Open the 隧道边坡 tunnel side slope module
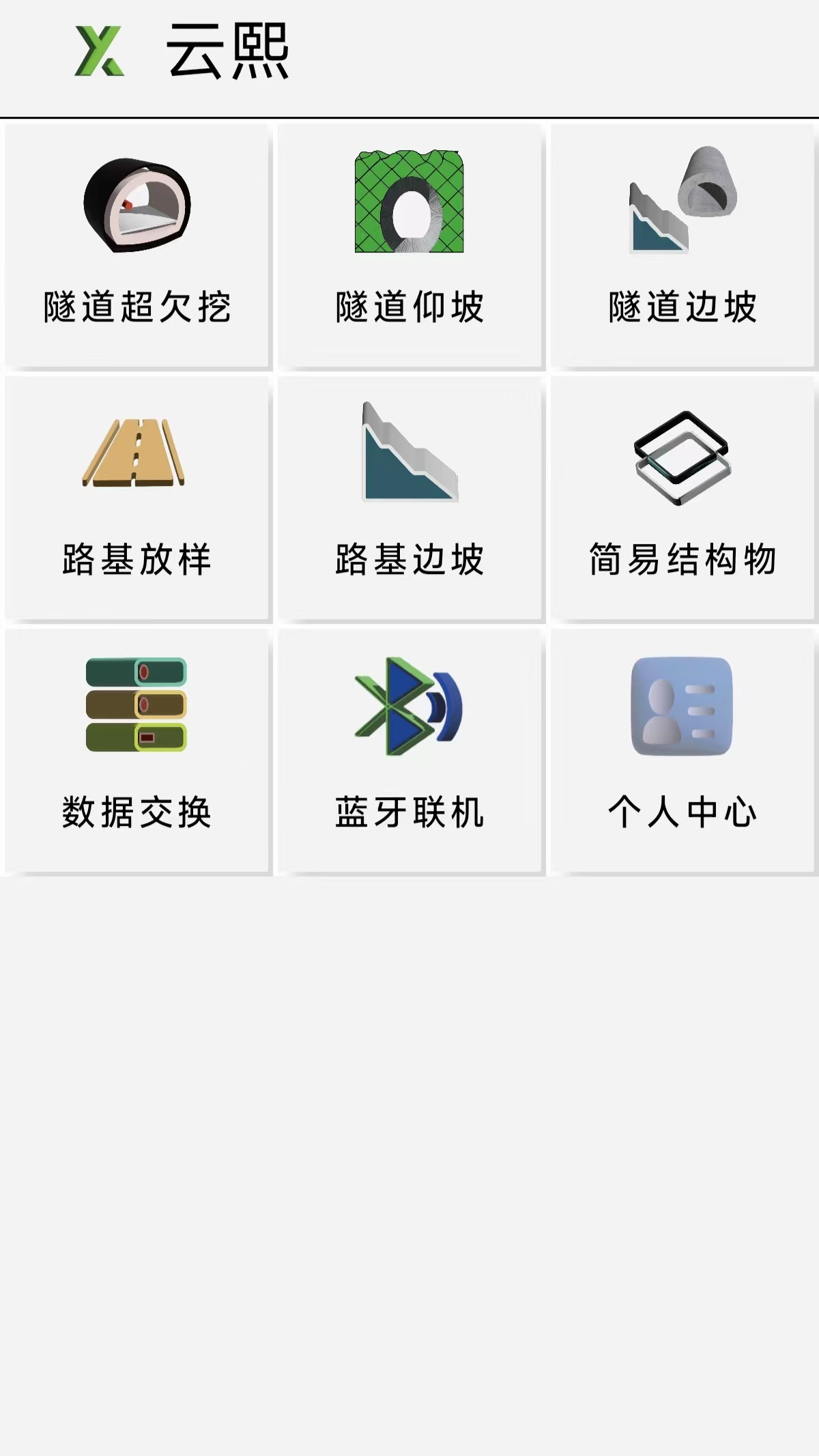The image size is (819, 1456). [682, 242]
